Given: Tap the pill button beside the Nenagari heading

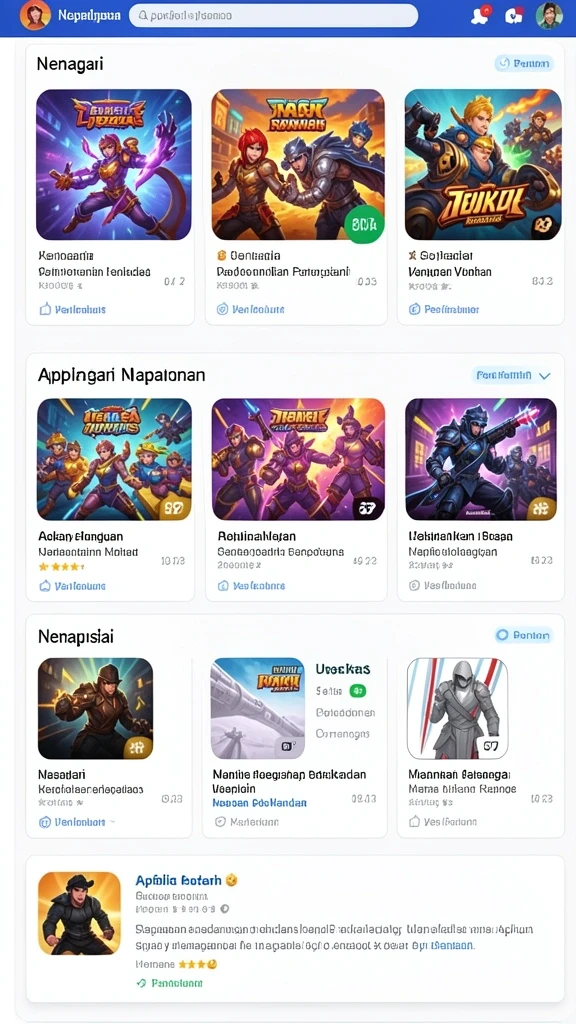Looking at the screenshot, I should point(524,63).
